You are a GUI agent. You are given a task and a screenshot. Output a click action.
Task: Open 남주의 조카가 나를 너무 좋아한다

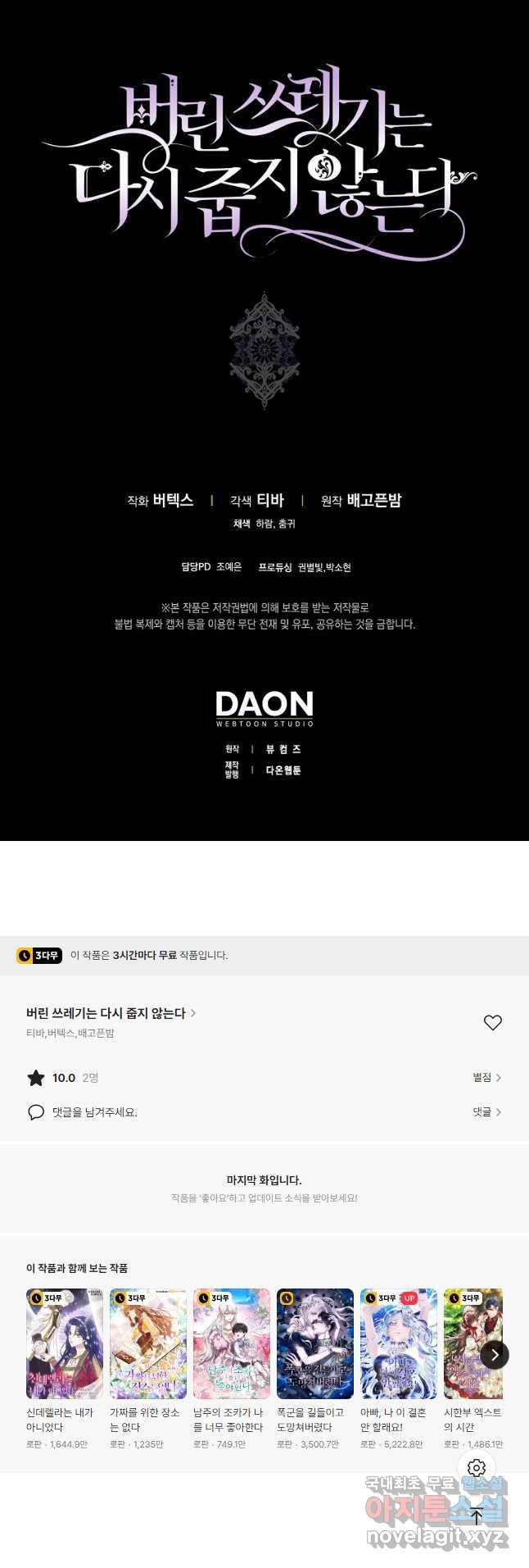[232, 1343]
